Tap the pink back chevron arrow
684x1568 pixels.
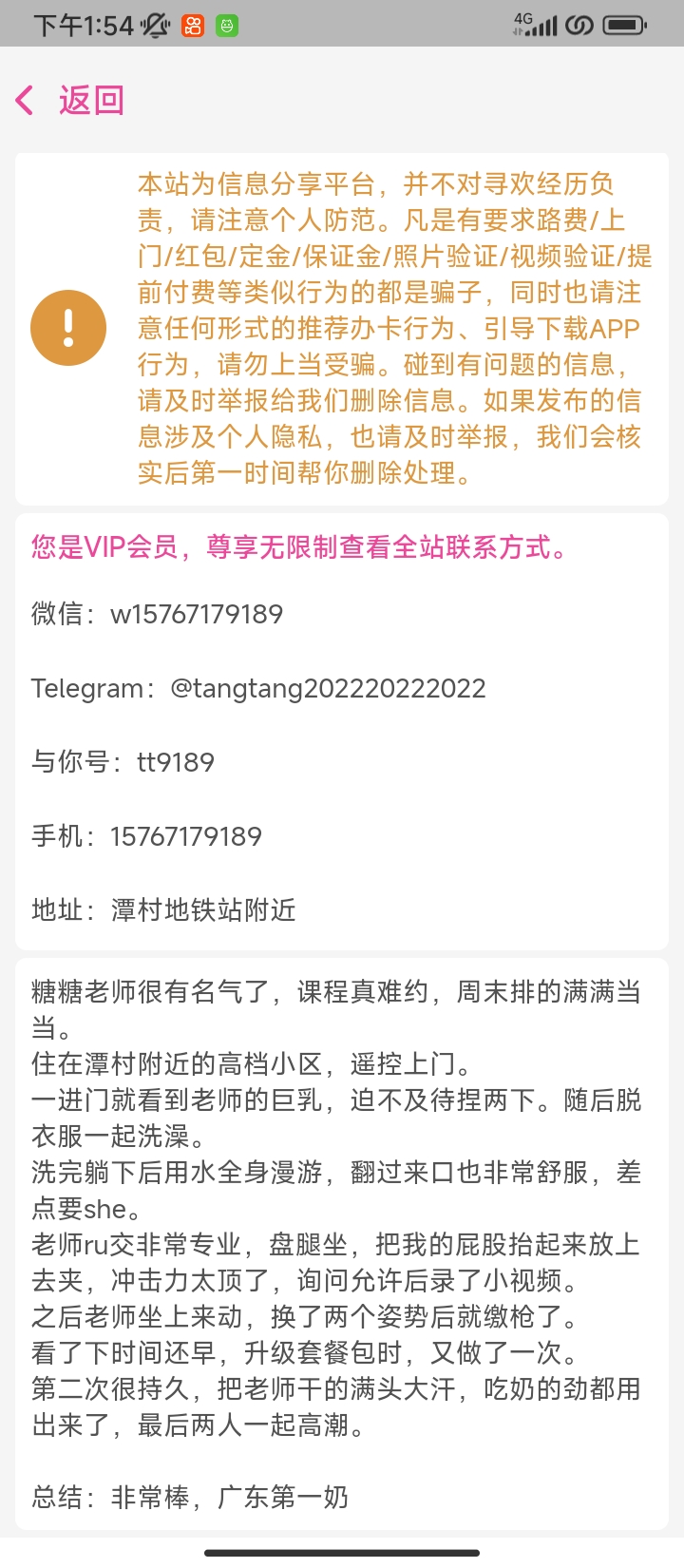pos(23,99)
